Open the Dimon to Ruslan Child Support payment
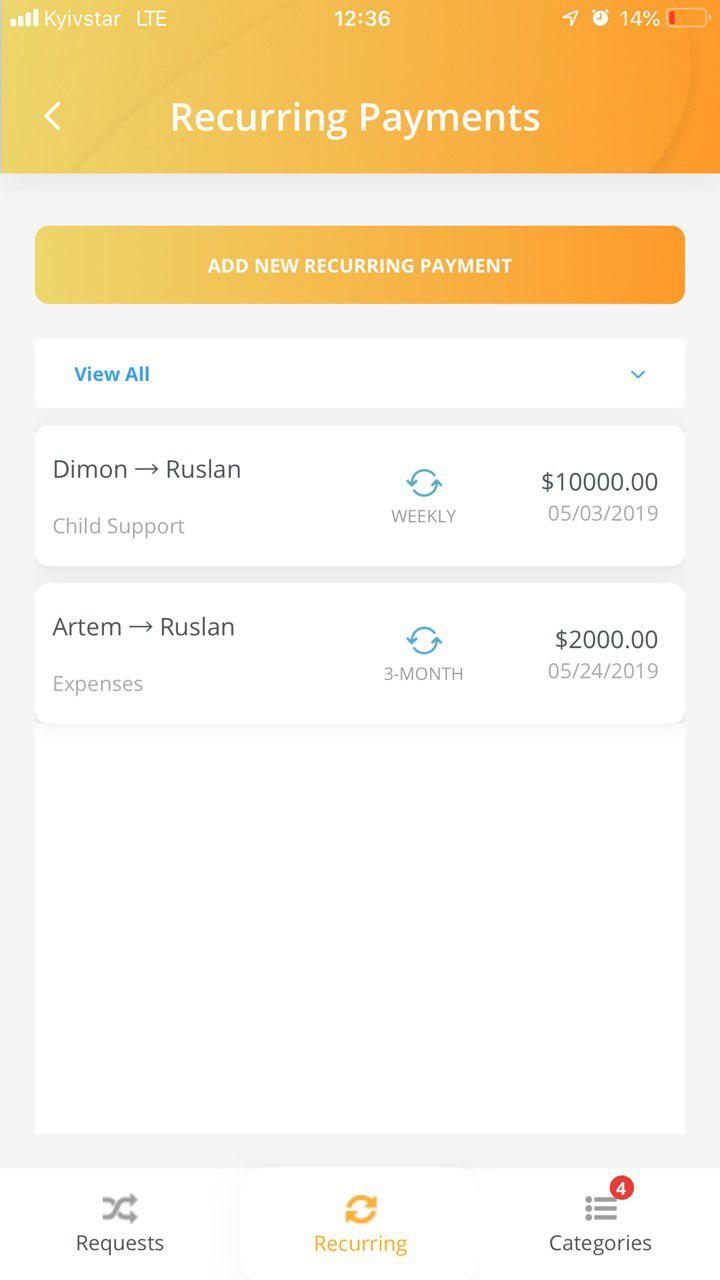This screenshot has height=1280, width=720. [360, 495]
